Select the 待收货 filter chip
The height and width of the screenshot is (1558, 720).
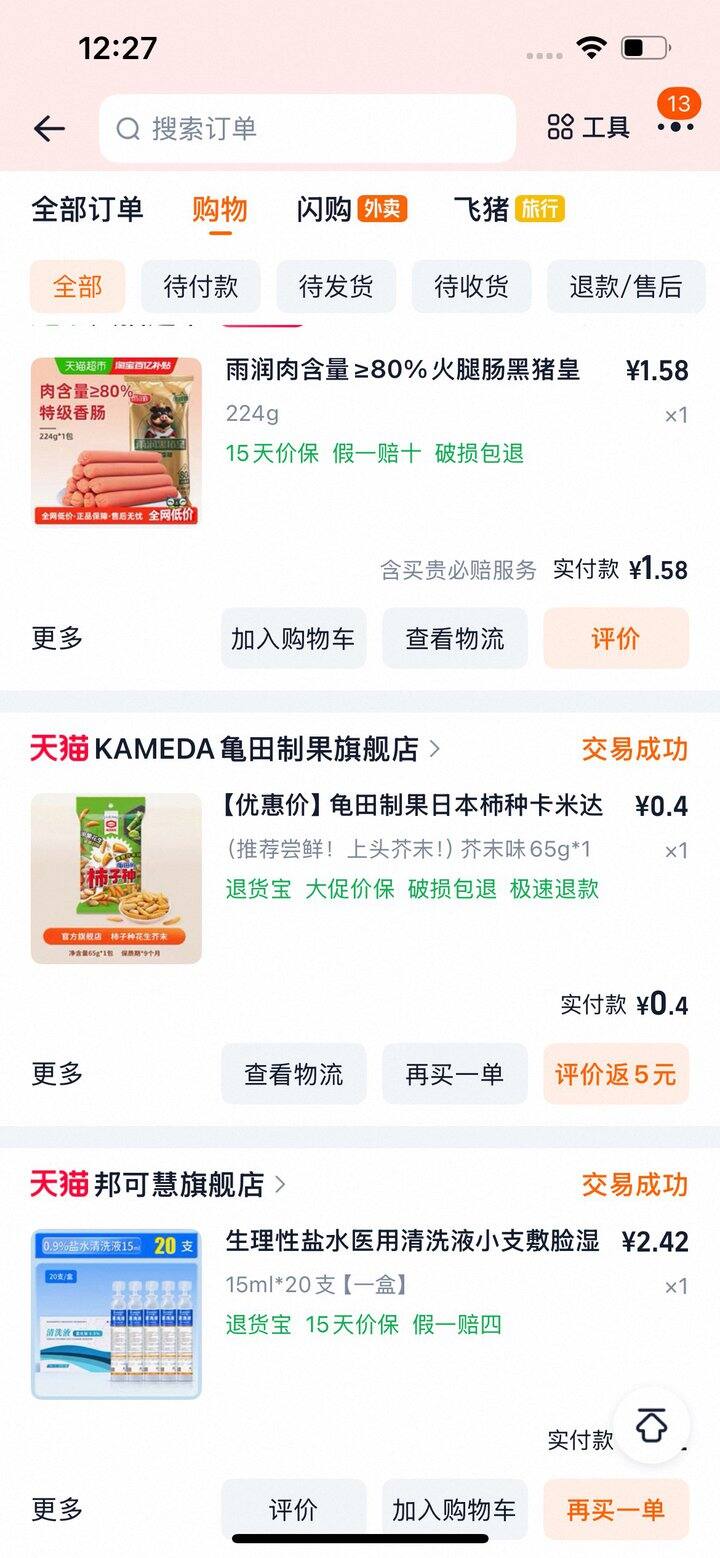(x=471, y=287)
